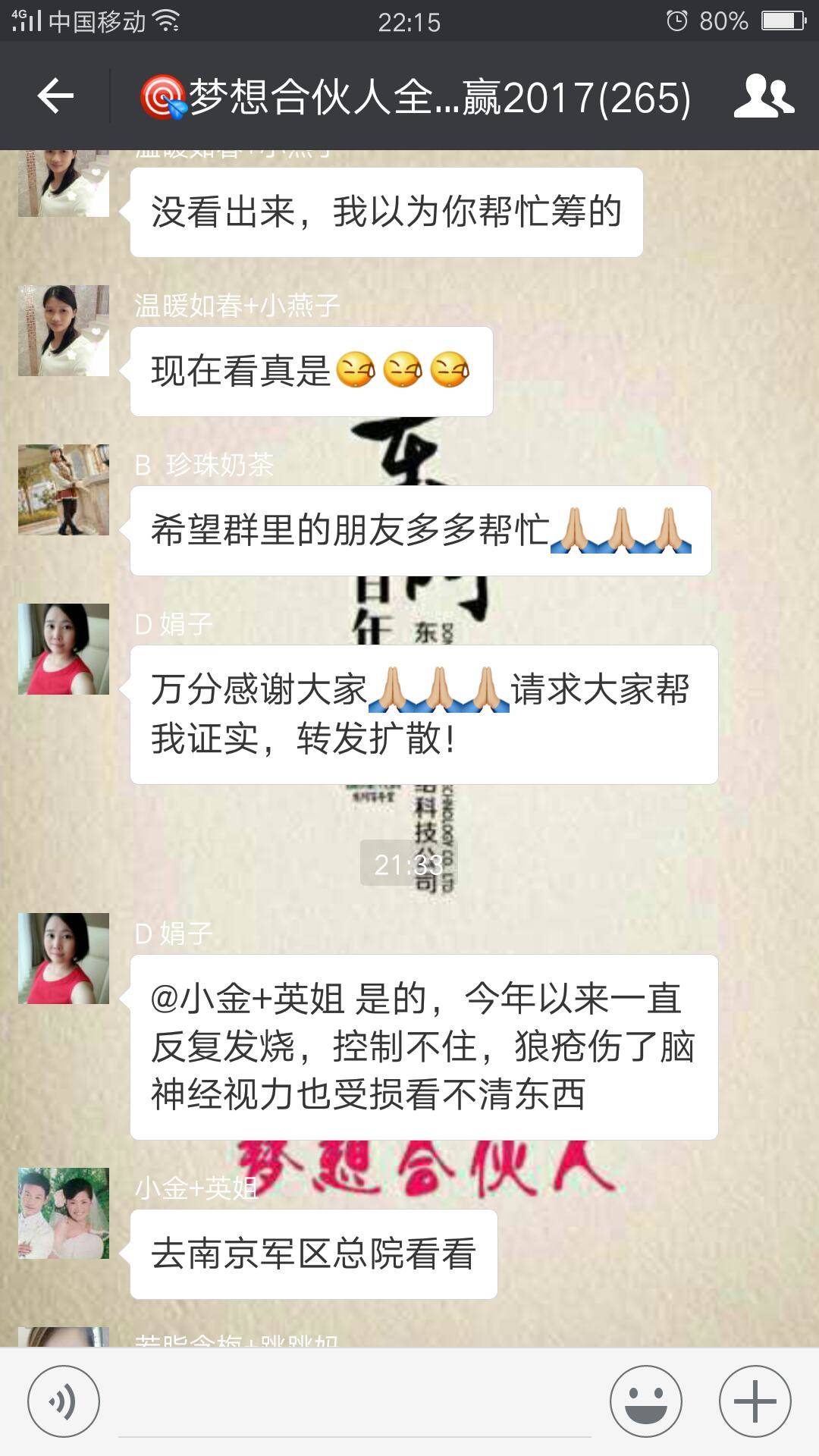
Task: Open 温暖如春+小燕子's avatar beside 现在看真是
Action: tap(64, 331)
